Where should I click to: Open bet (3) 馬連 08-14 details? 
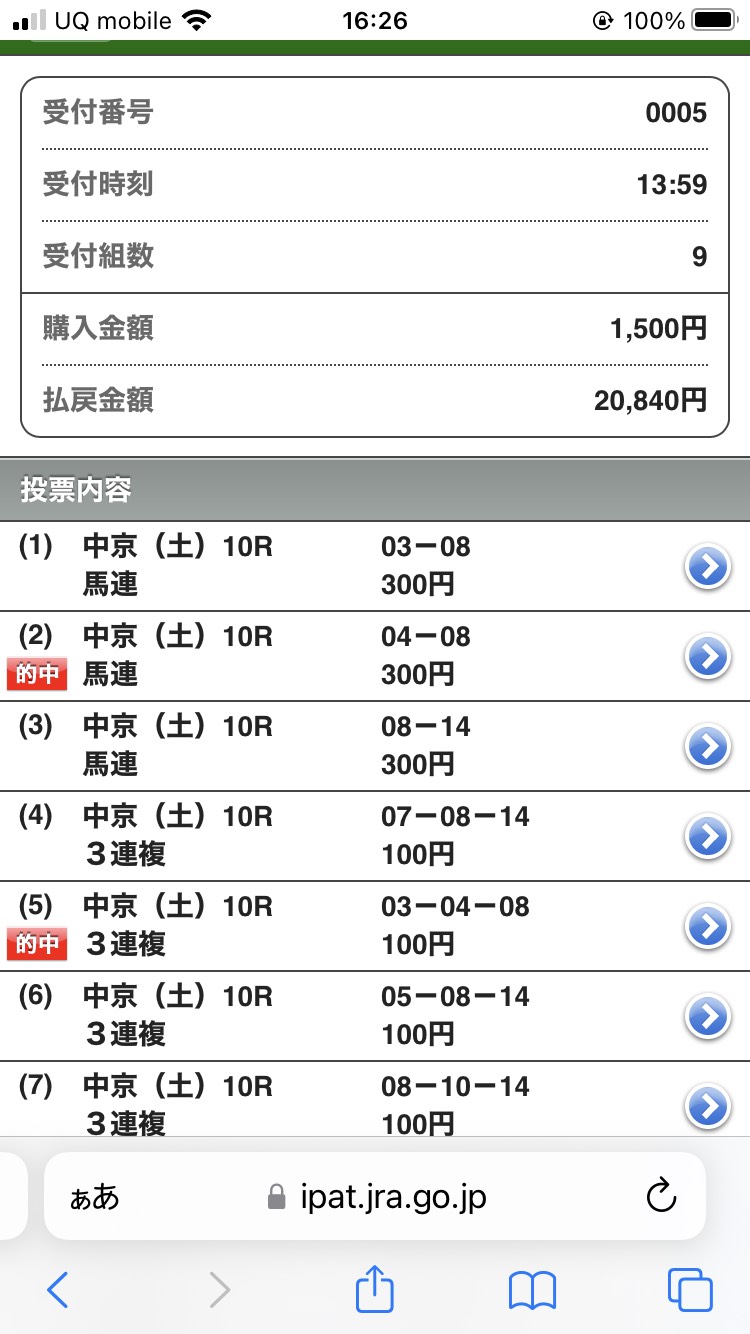click(x=708, y=746)
